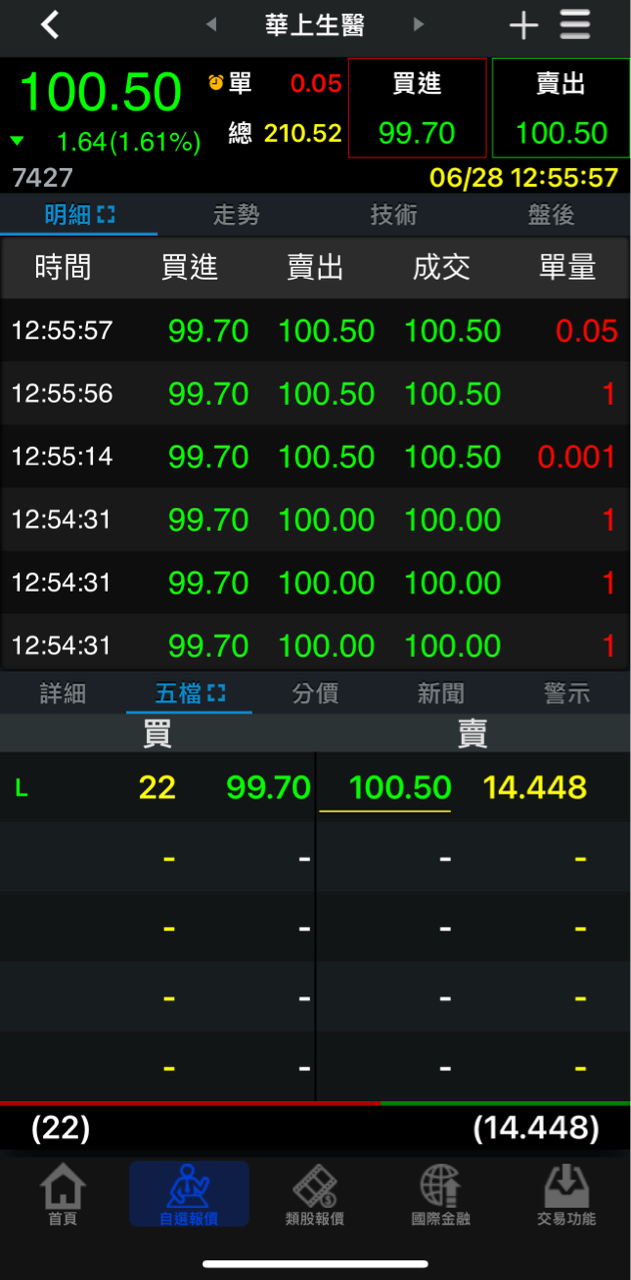Tap the 買進 buy button at 99.70
The height and width of the screenshot is (1280, 631).
417,108
